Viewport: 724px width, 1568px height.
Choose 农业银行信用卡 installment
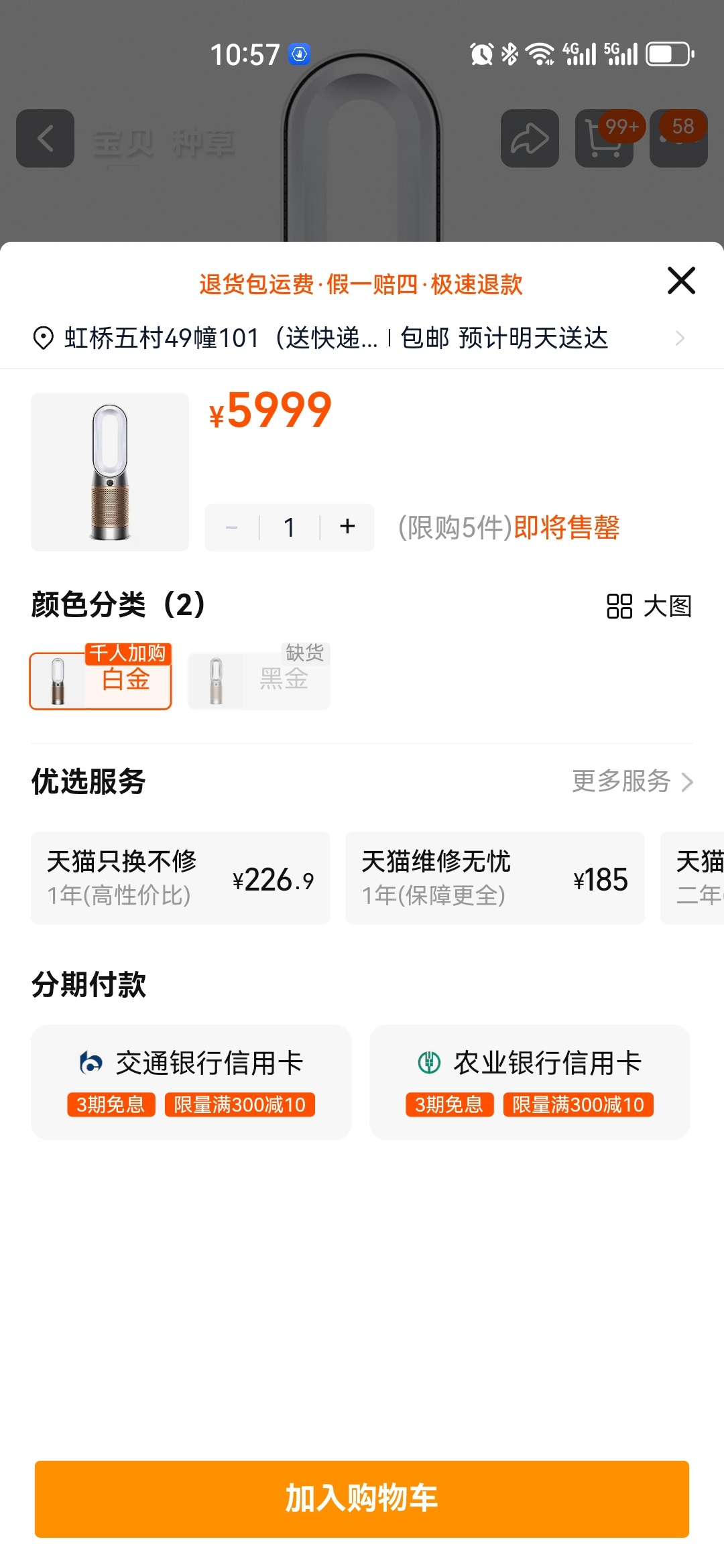530,1082
